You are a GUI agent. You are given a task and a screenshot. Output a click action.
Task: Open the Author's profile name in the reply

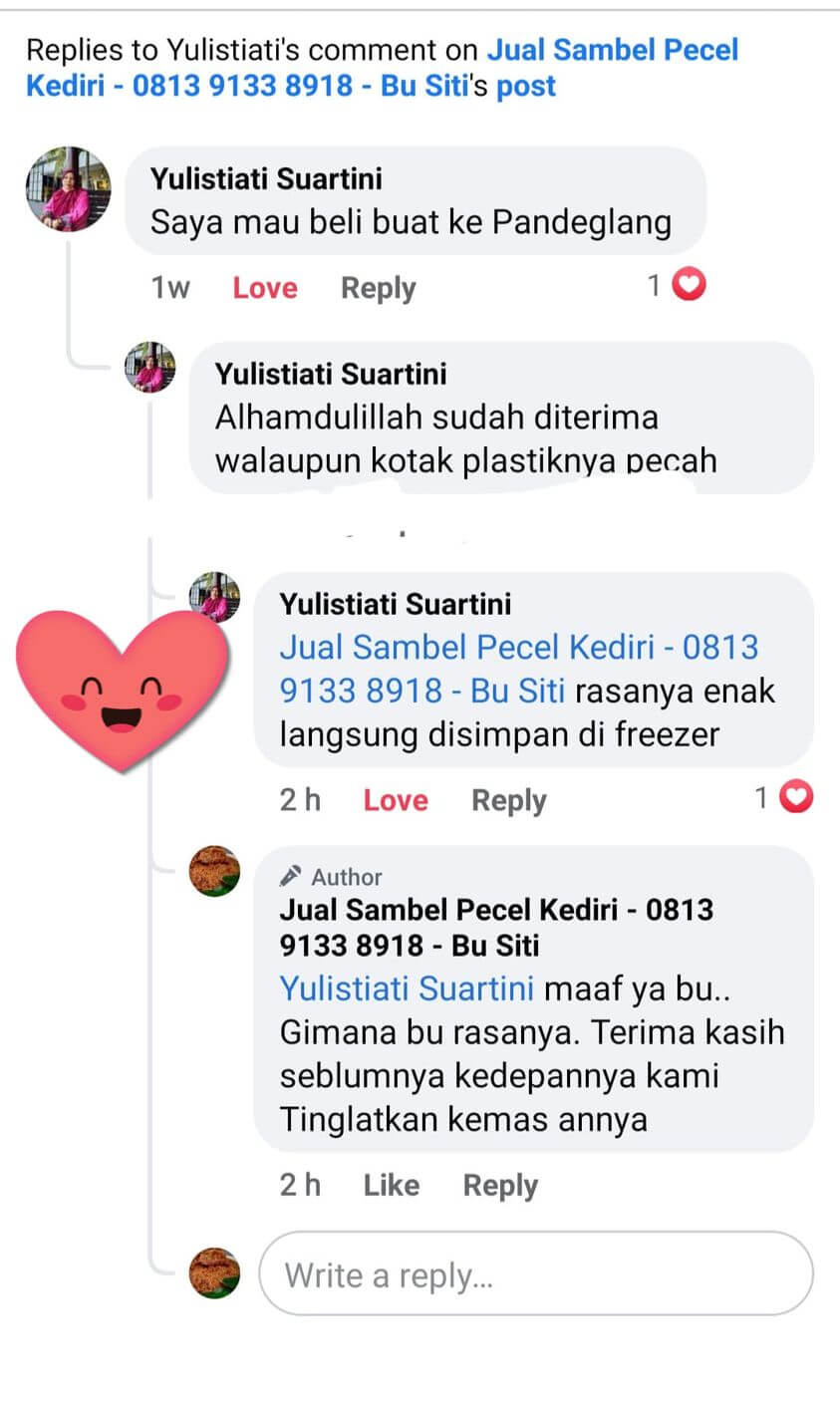click(496, 927)
